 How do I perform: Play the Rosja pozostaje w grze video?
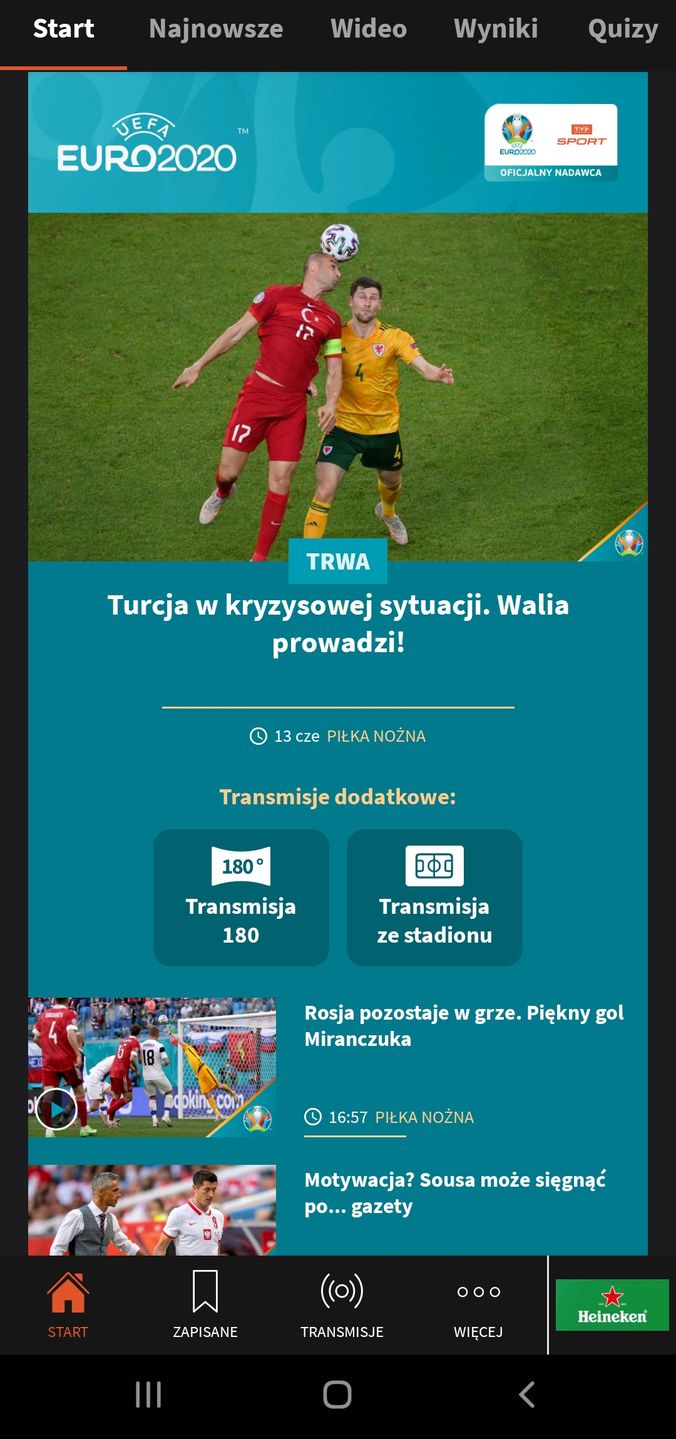click(x=56, y=1109)
